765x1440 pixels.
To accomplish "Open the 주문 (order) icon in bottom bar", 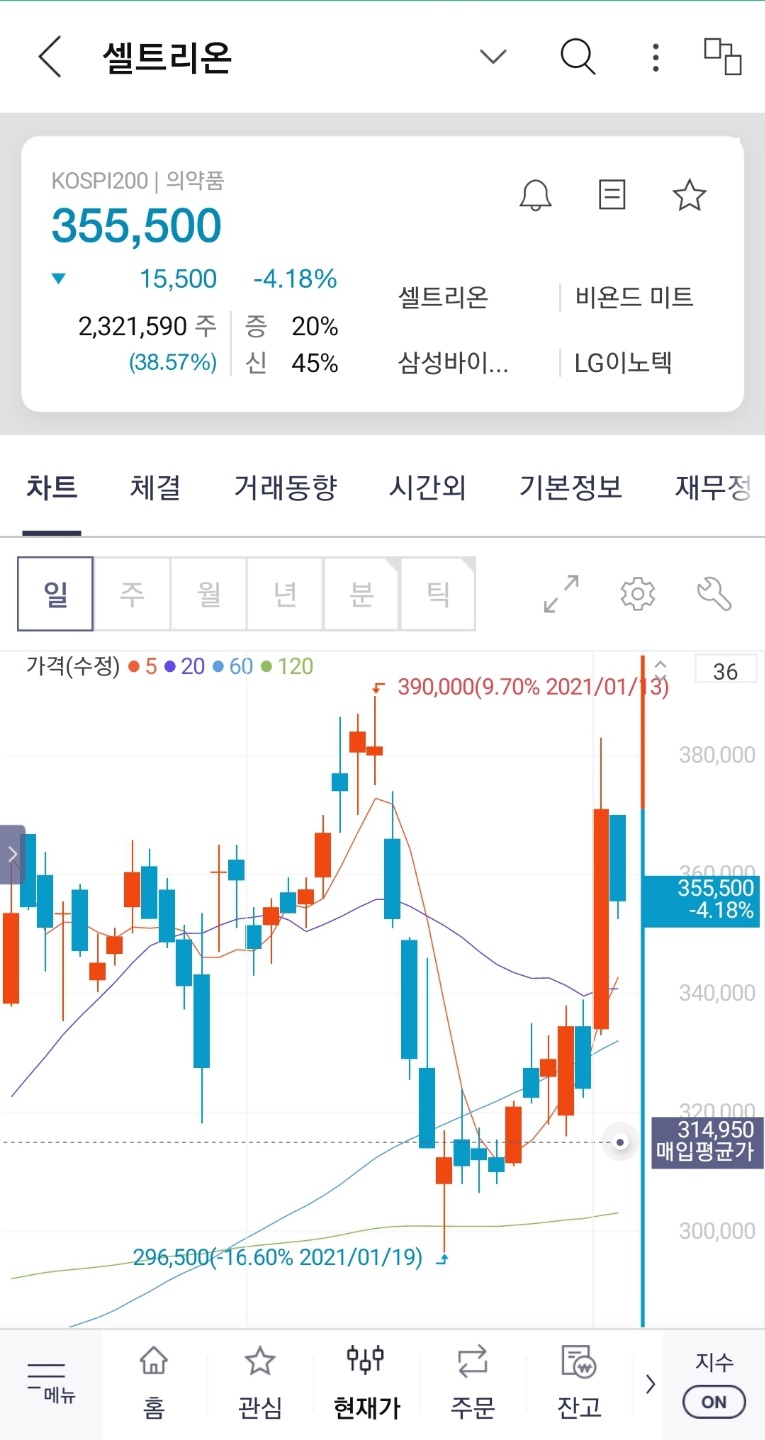I will point(472,1382).
